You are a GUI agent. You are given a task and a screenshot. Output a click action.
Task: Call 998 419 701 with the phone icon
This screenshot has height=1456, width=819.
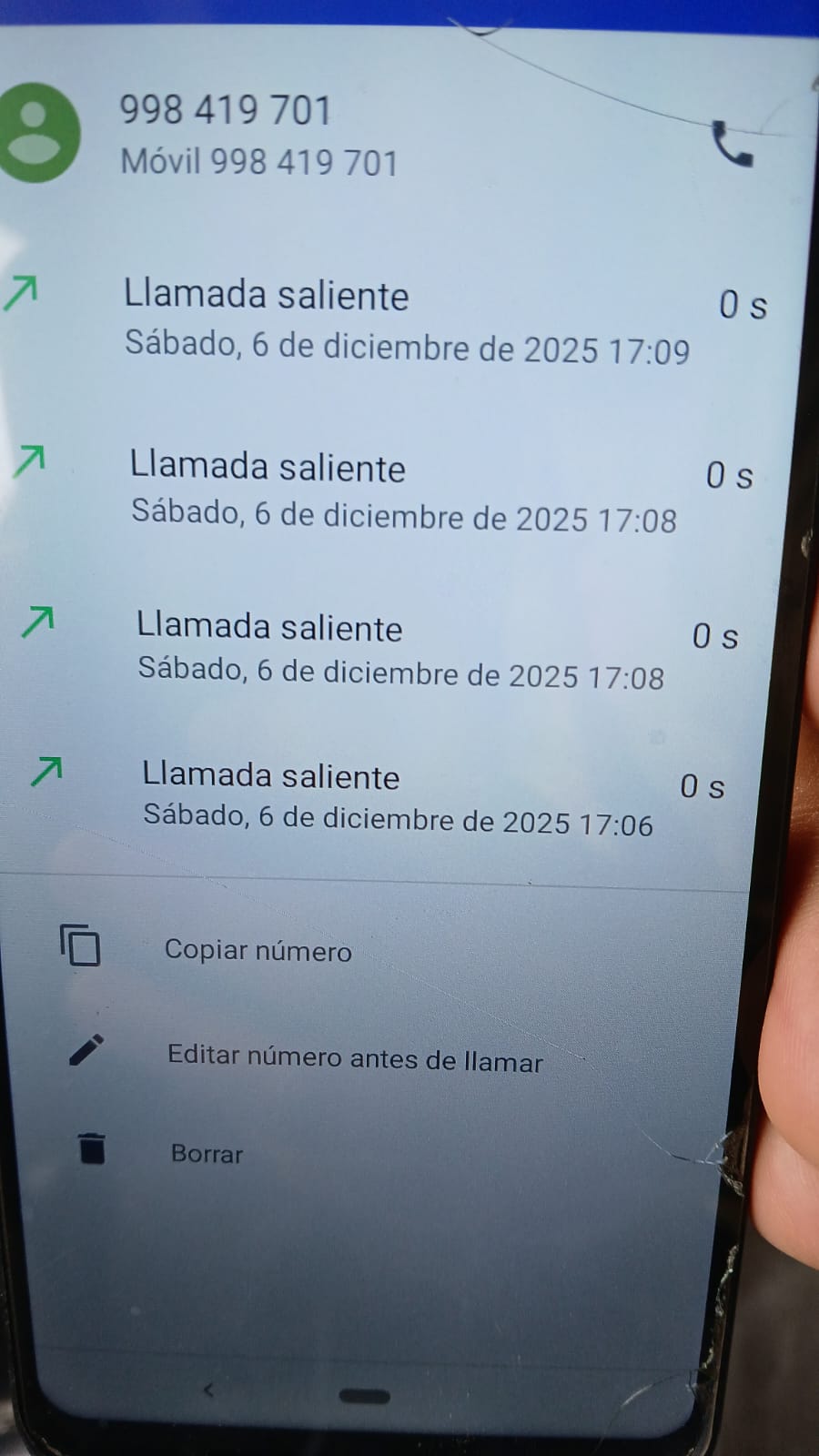click(x=732, y=145)
